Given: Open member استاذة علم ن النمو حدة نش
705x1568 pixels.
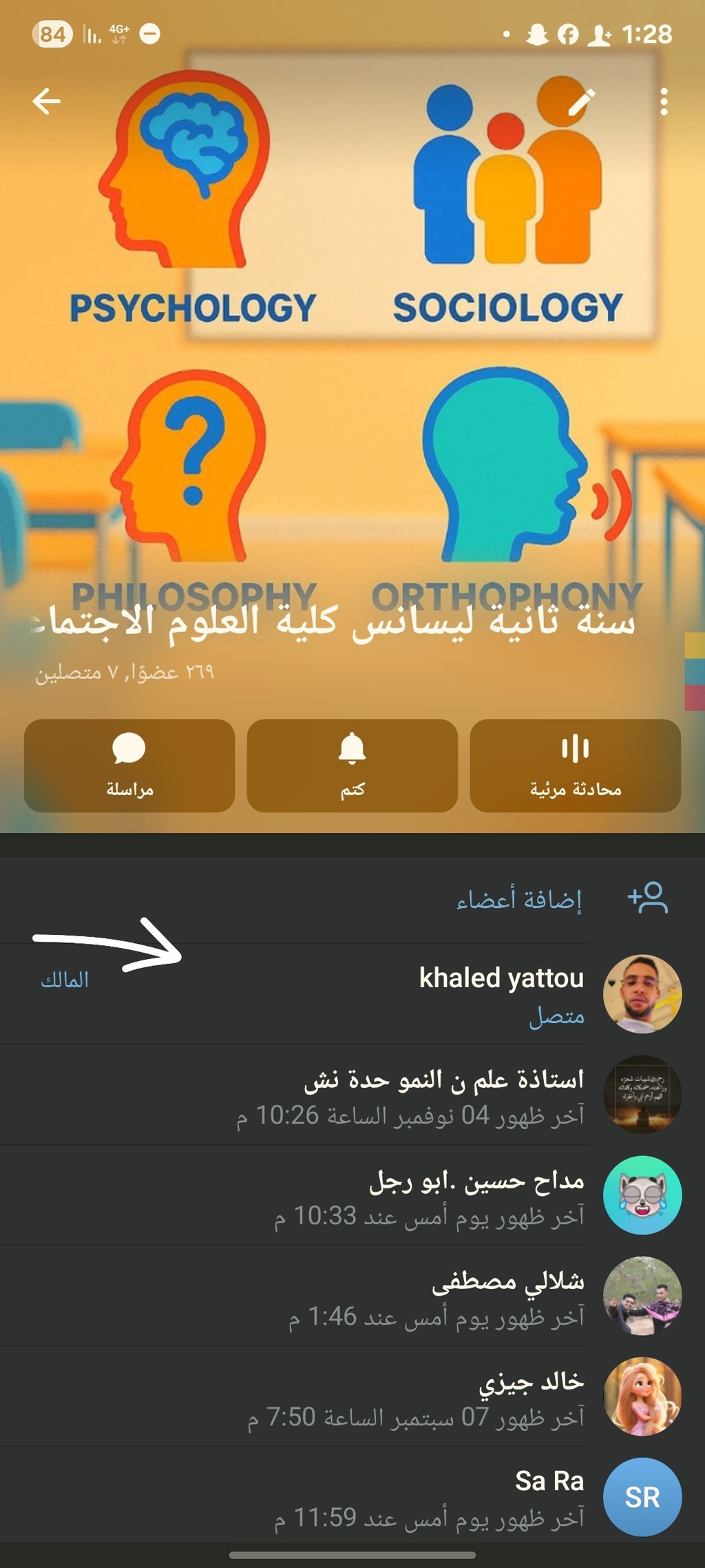Looking at the screenshot, I should pyautogui.click(x=443, y=1094).
